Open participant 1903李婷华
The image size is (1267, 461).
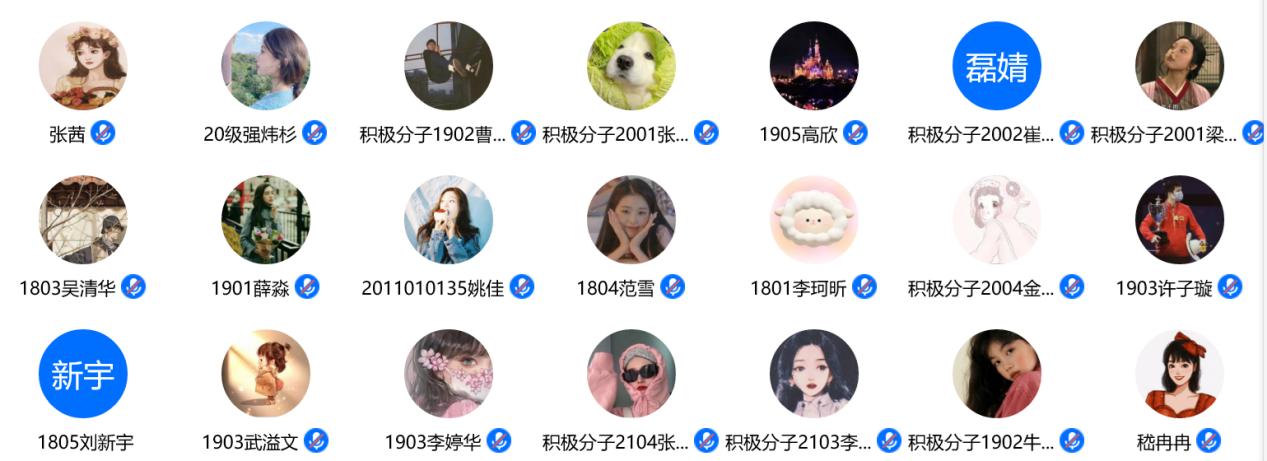(x=448, y=374)
